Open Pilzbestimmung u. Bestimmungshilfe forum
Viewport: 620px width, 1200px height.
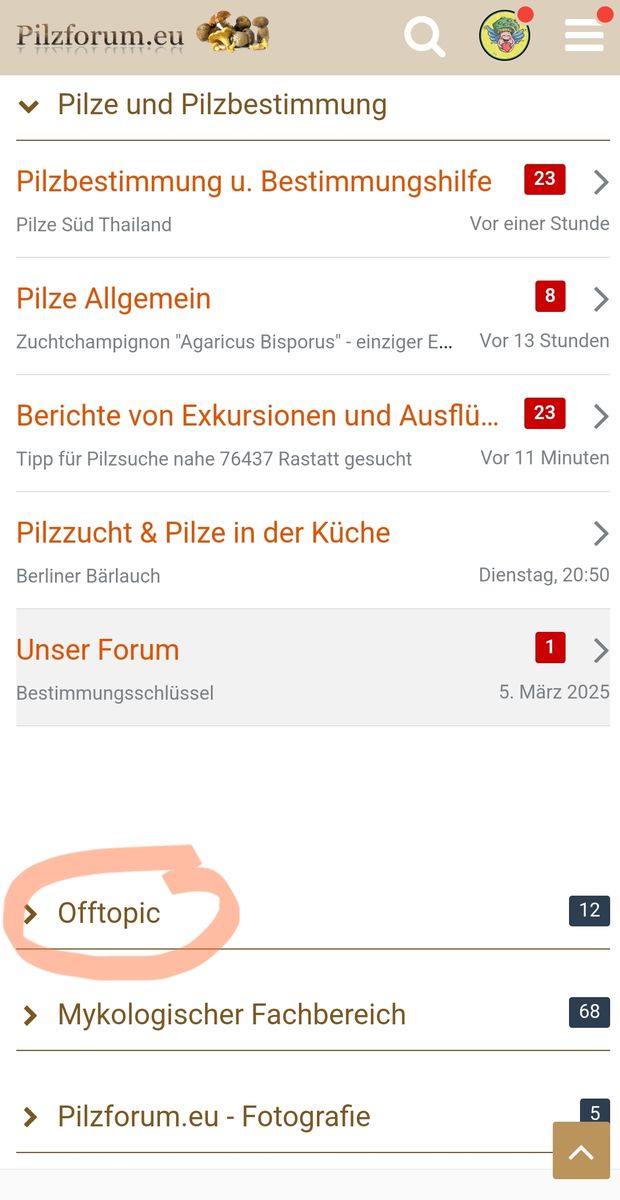coord(254,181)
